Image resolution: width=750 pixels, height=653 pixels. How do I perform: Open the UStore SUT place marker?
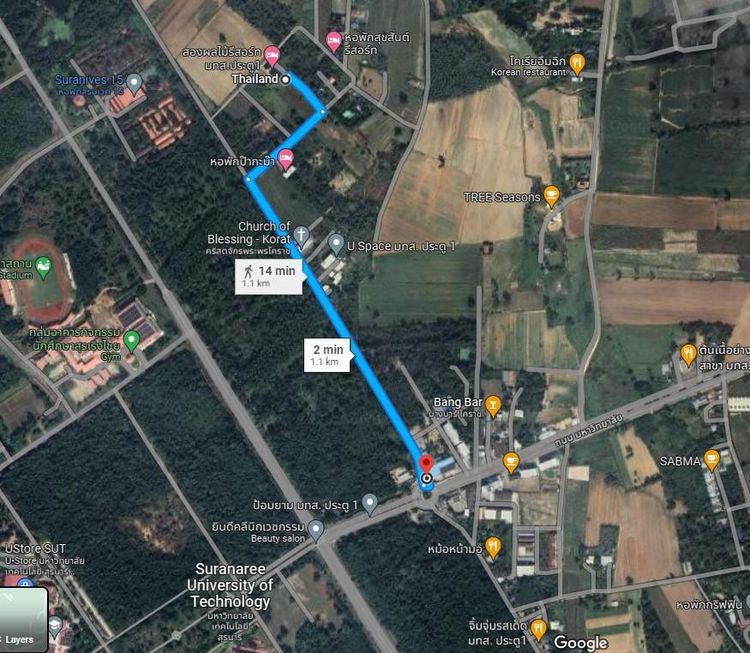pyautogui.click(x=26, y=582)
